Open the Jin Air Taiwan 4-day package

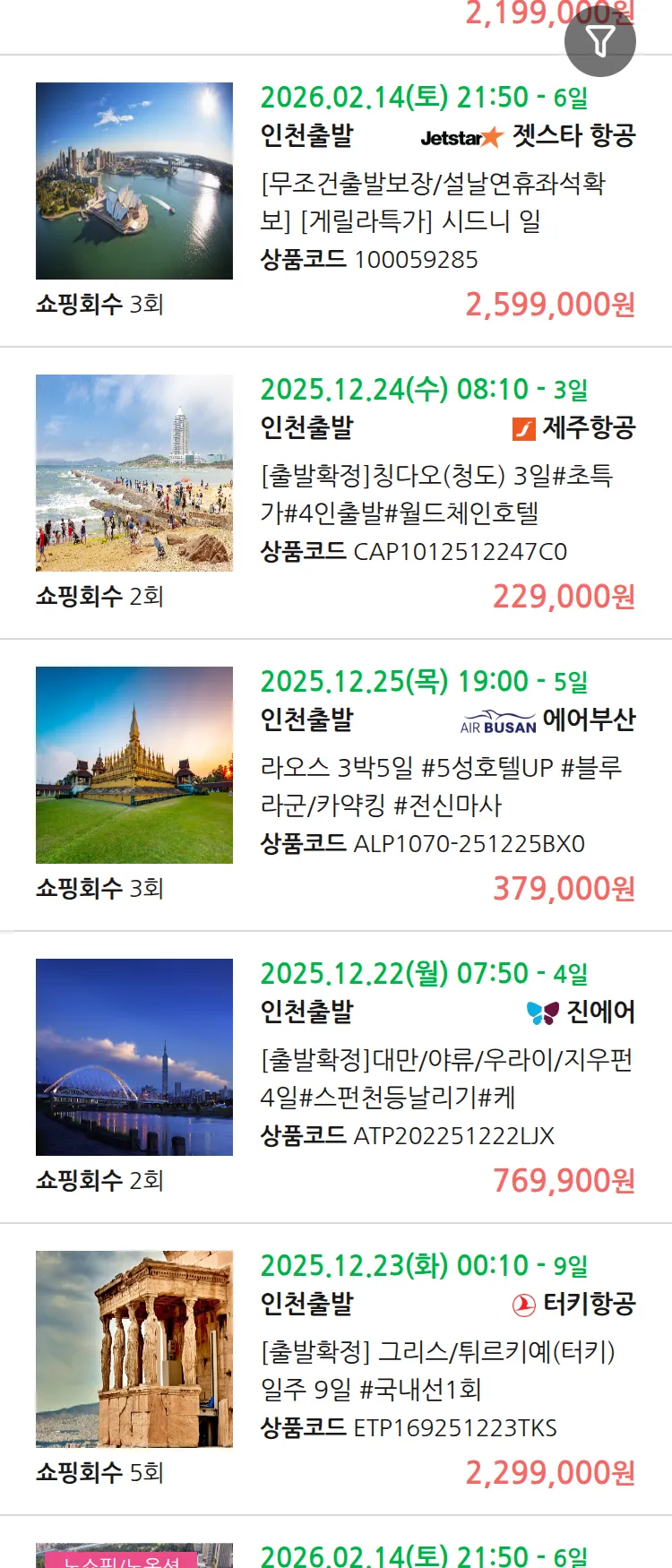pyautogui.click(x=446, y=1078)
